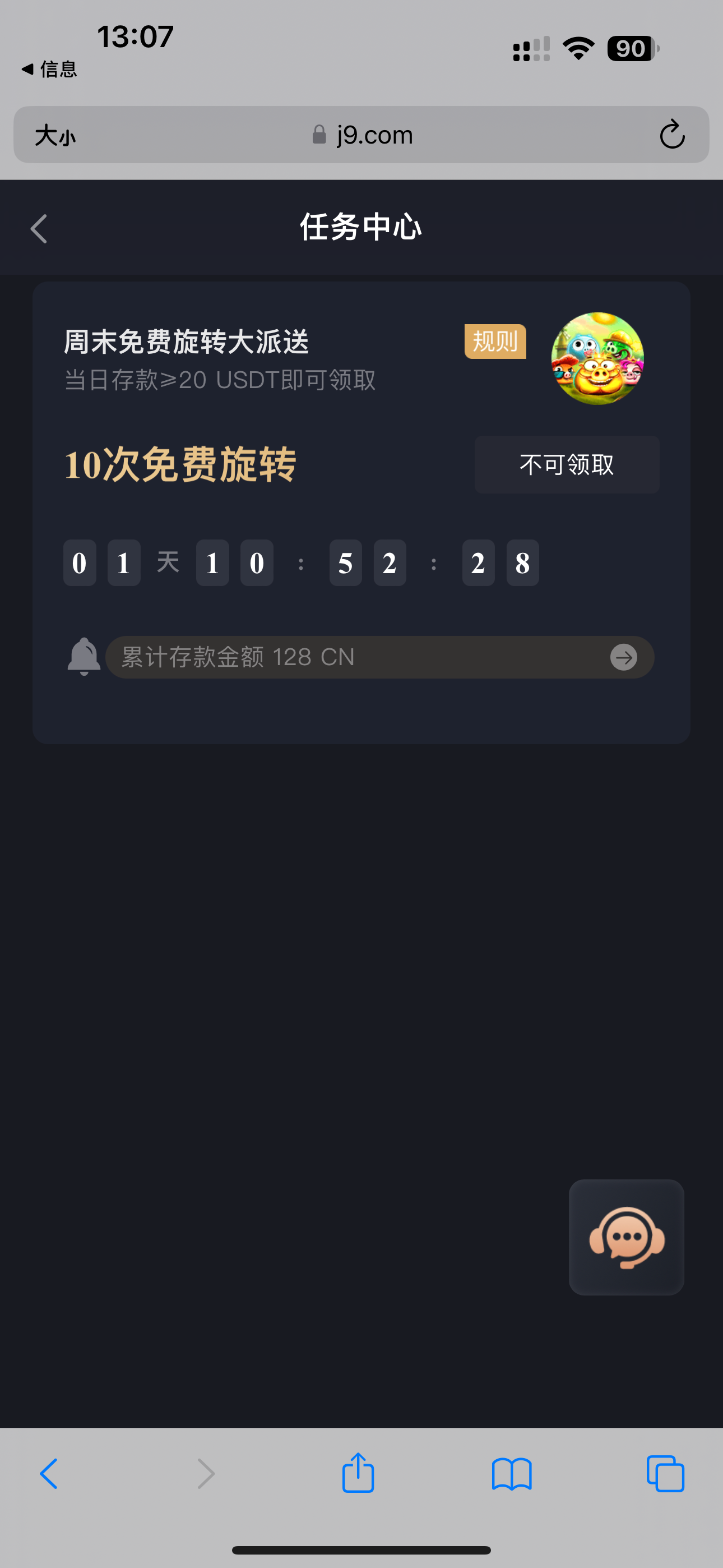Open Safari bookmarks

pyautogui.click(x=511, y=1474)
